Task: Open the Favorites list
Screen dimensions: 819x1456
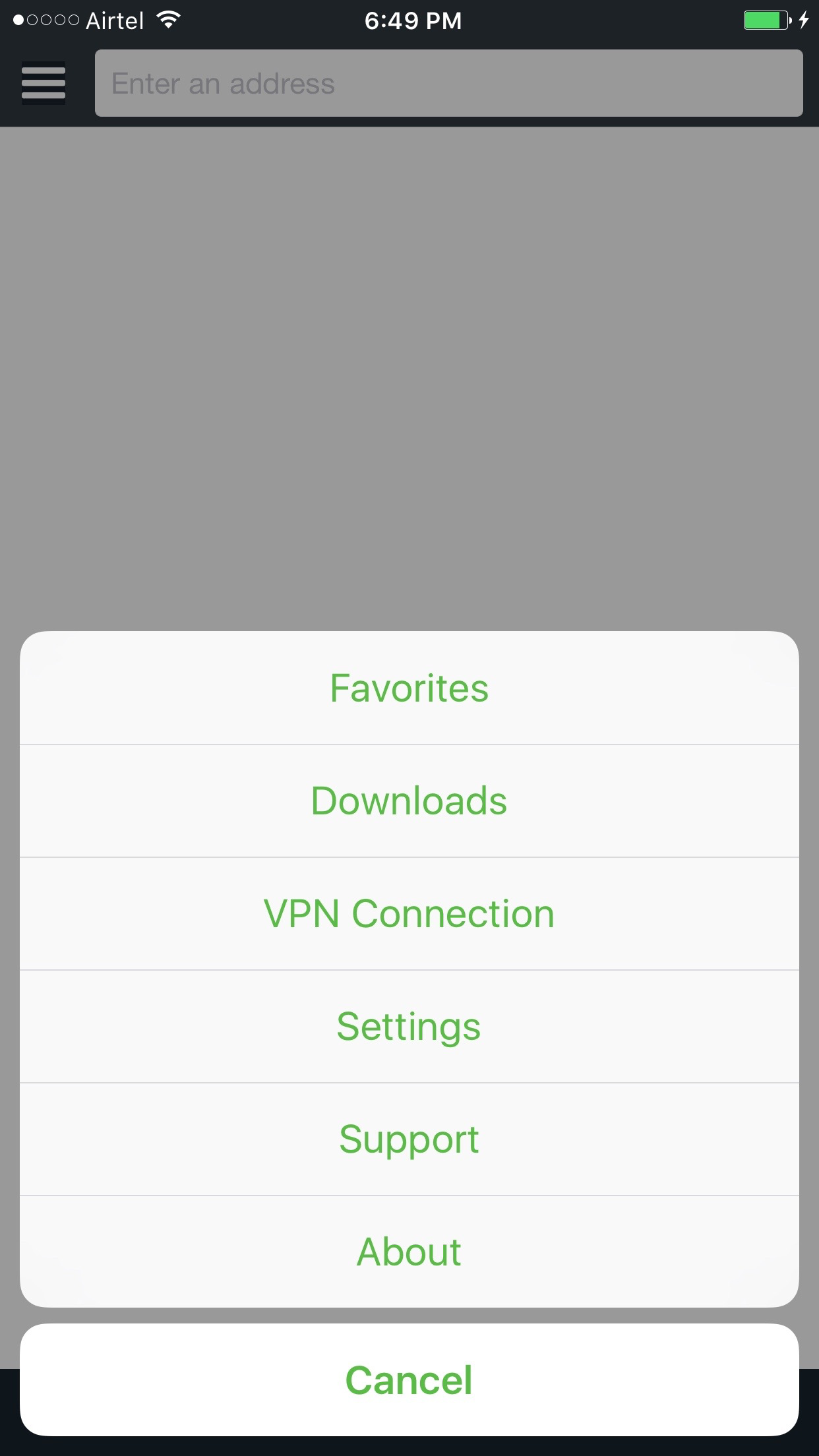Action: tap(409, 687)
